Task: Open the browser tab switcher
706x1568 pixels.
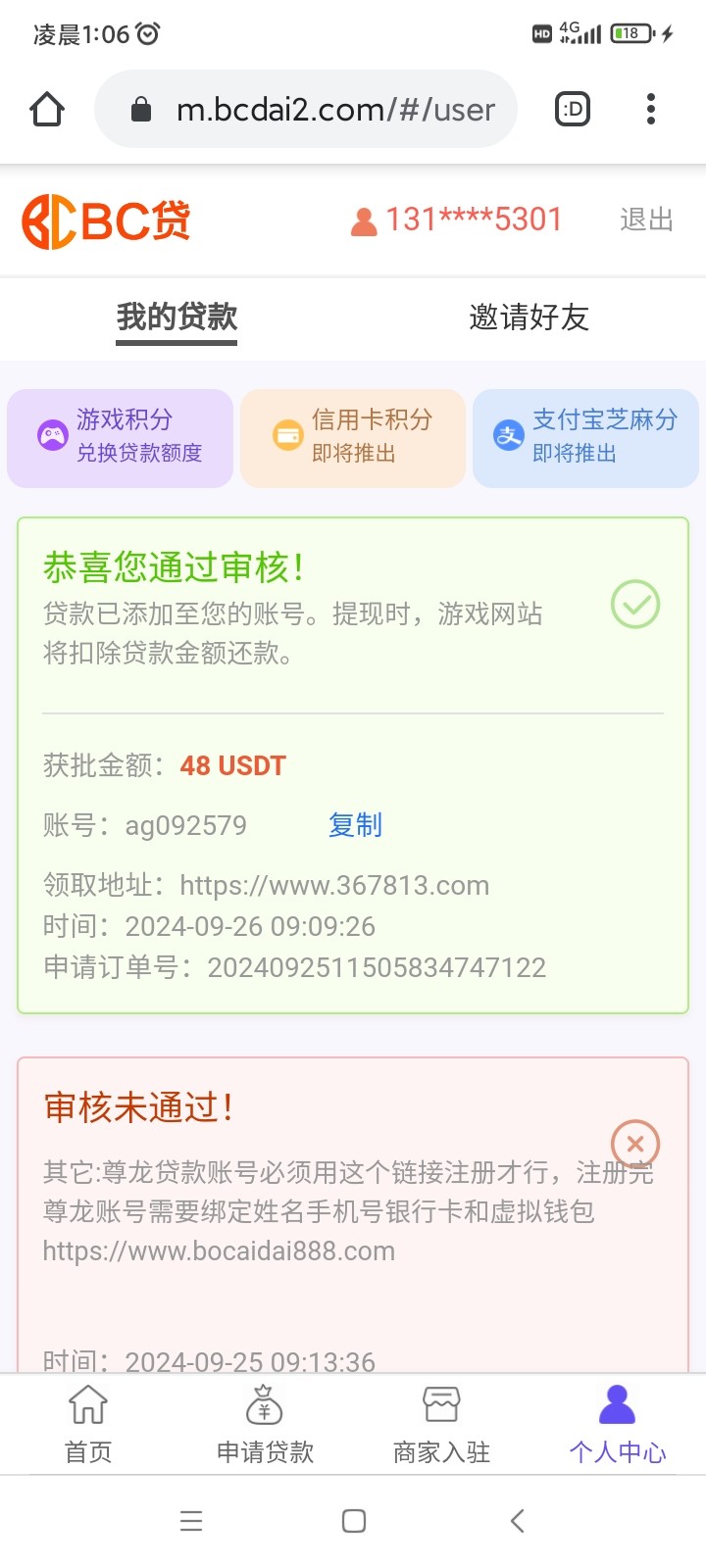Action: coord(573,109)
